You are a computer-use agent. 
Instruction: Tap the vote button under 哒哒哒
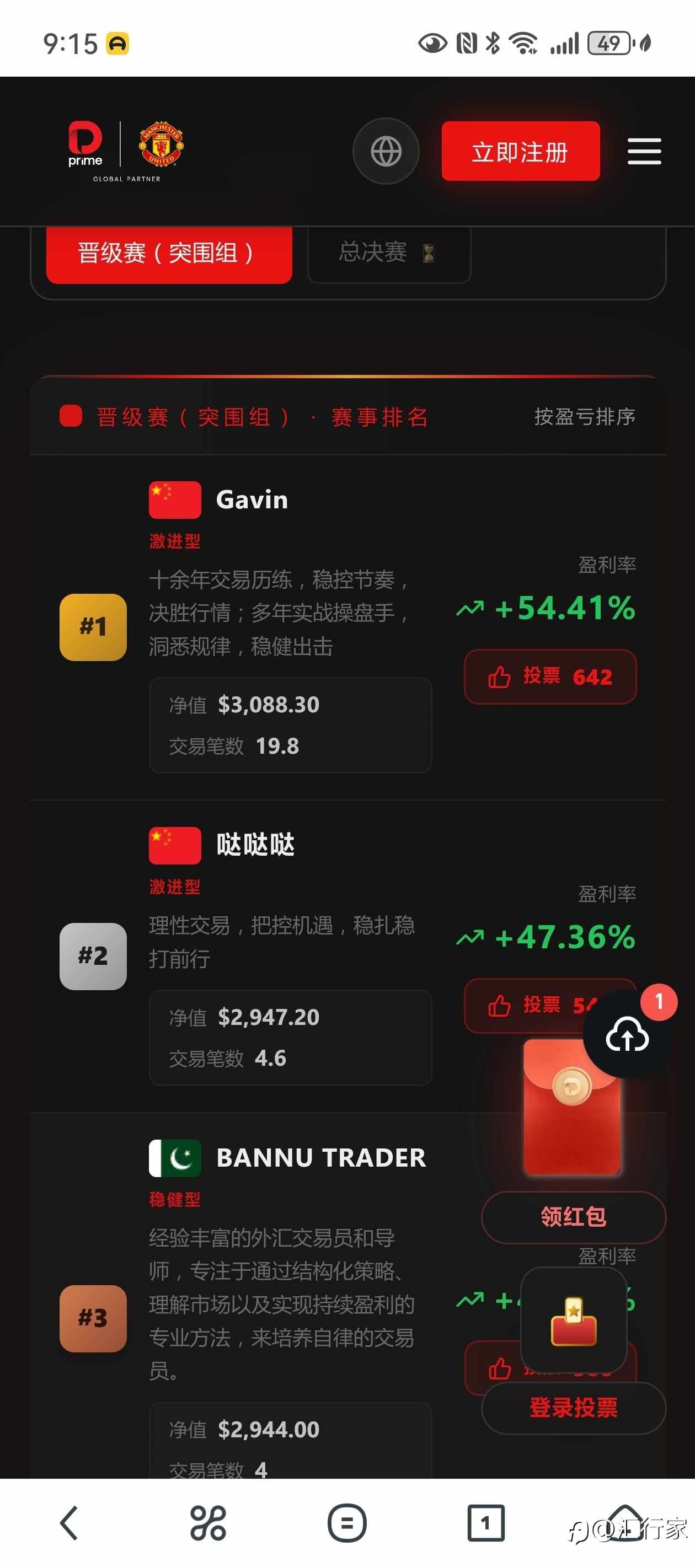tap(530, 1006)
